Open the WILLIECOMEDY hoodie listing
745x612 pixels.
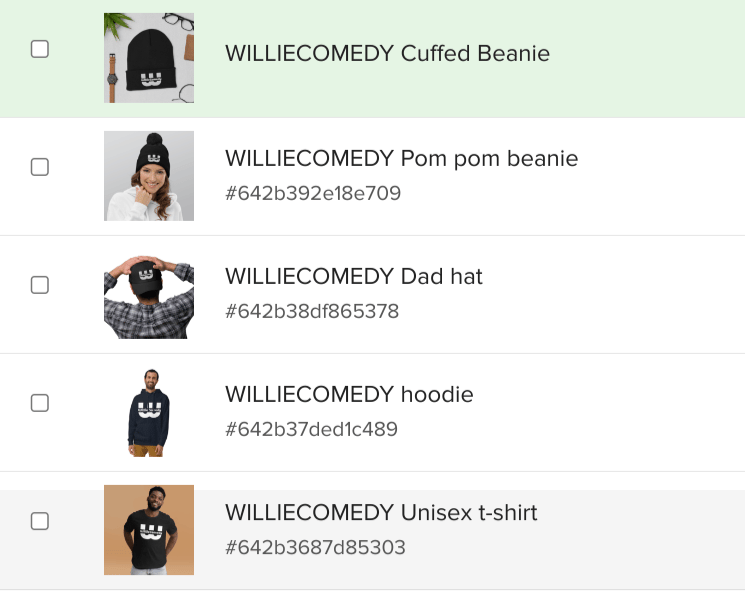pos(349,395)
